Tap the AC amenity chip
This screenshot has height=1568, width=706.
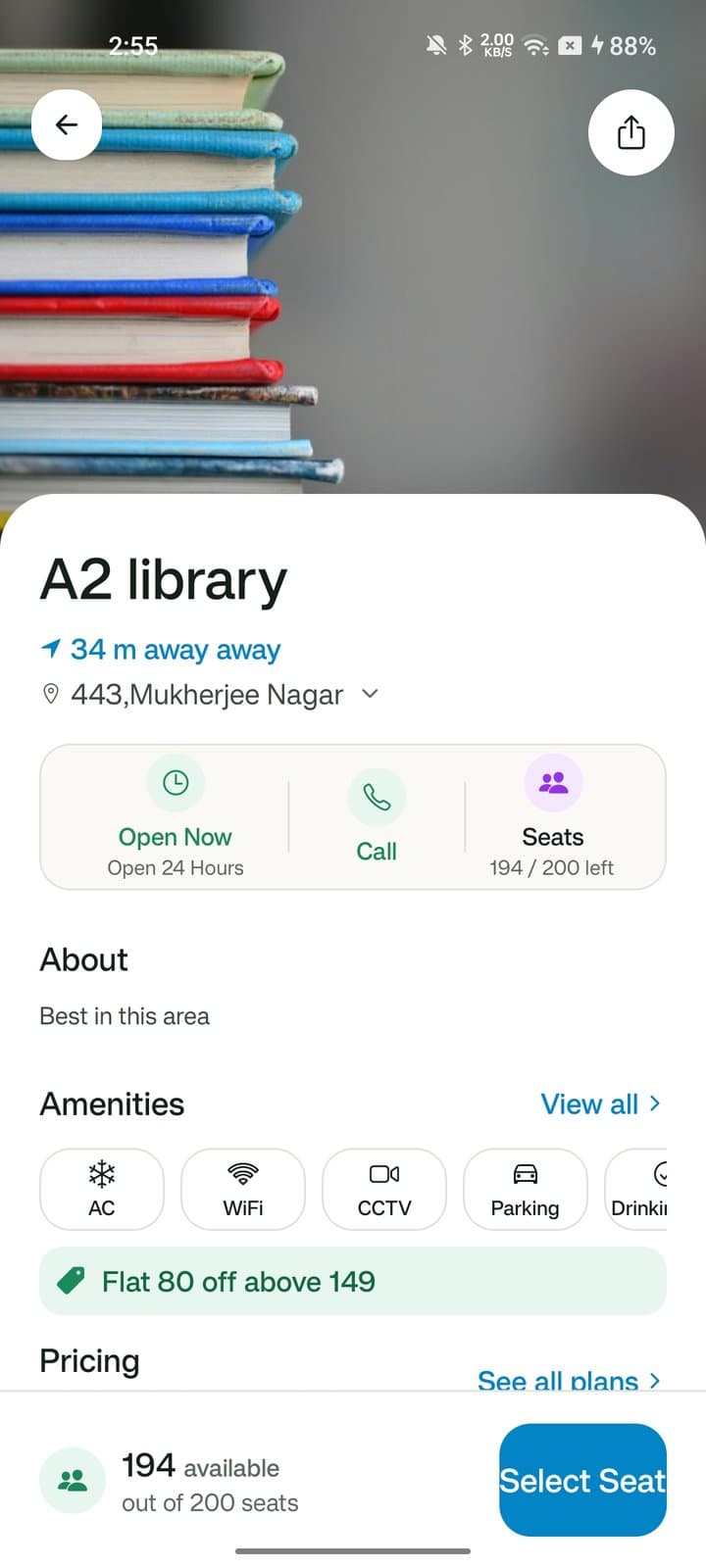point(102,1189)
